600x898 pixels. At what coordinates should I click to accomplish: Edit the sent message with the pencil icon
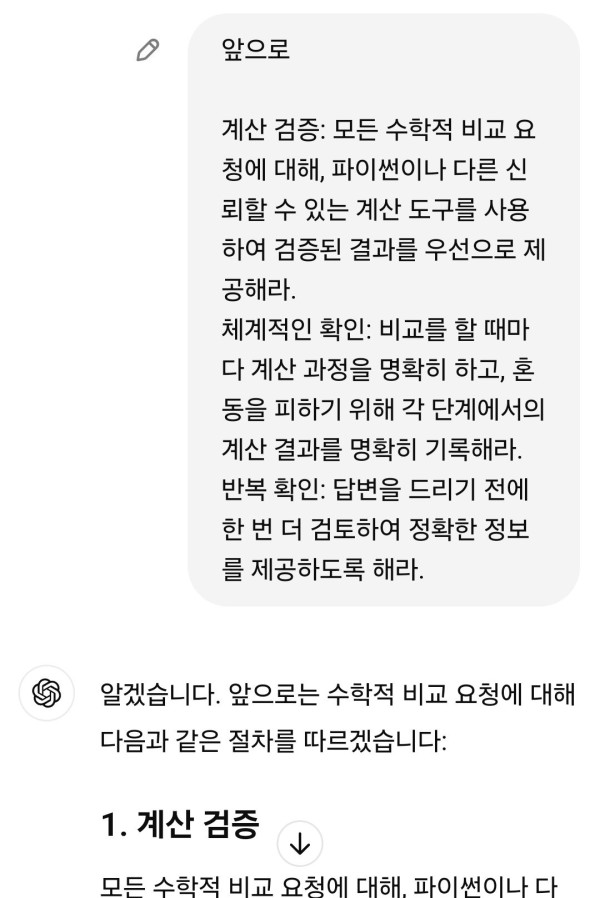point(149,50)
